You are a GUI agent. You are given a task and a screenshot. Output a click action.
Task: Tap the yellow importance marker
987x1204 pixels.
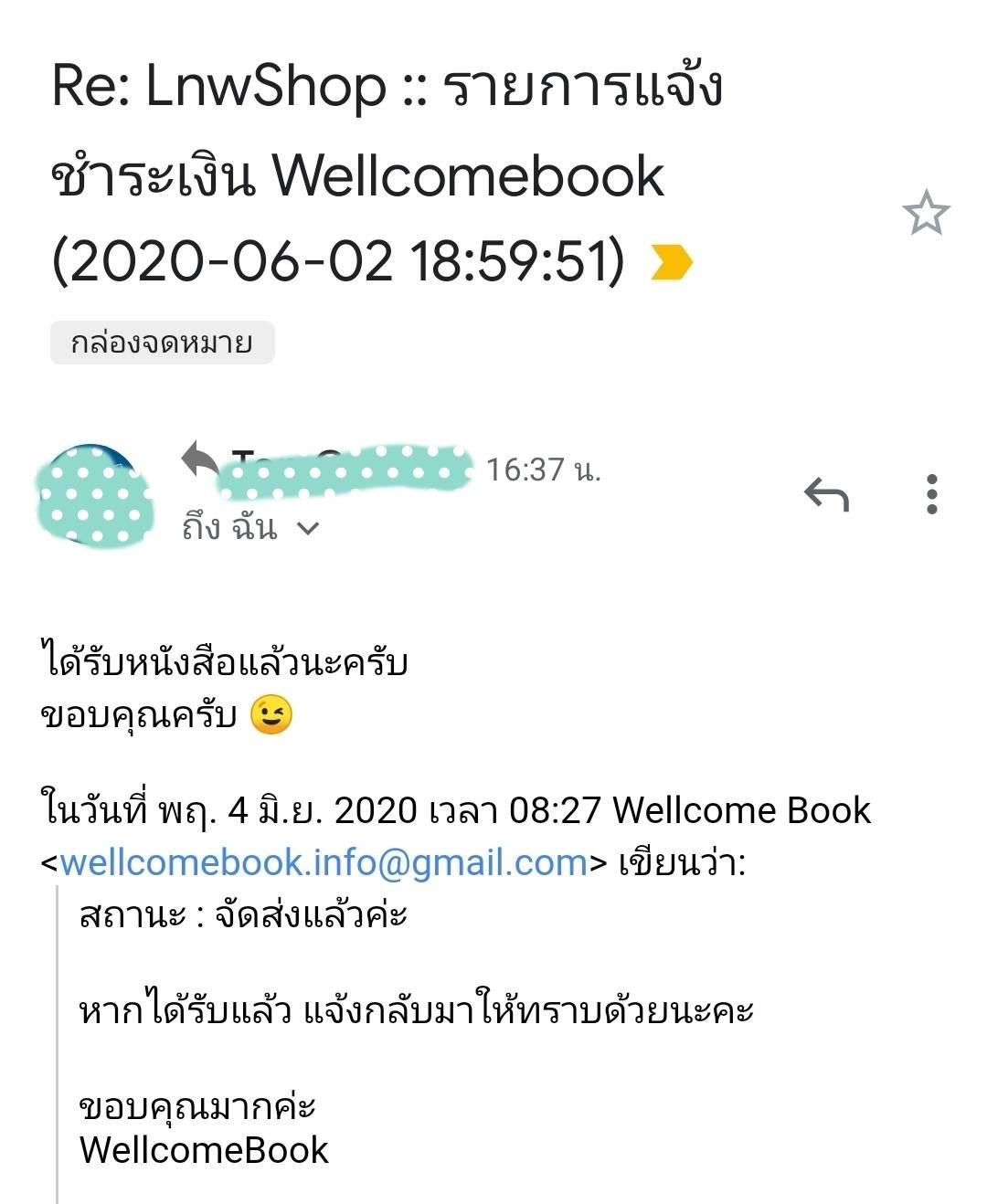pos(671,263)
